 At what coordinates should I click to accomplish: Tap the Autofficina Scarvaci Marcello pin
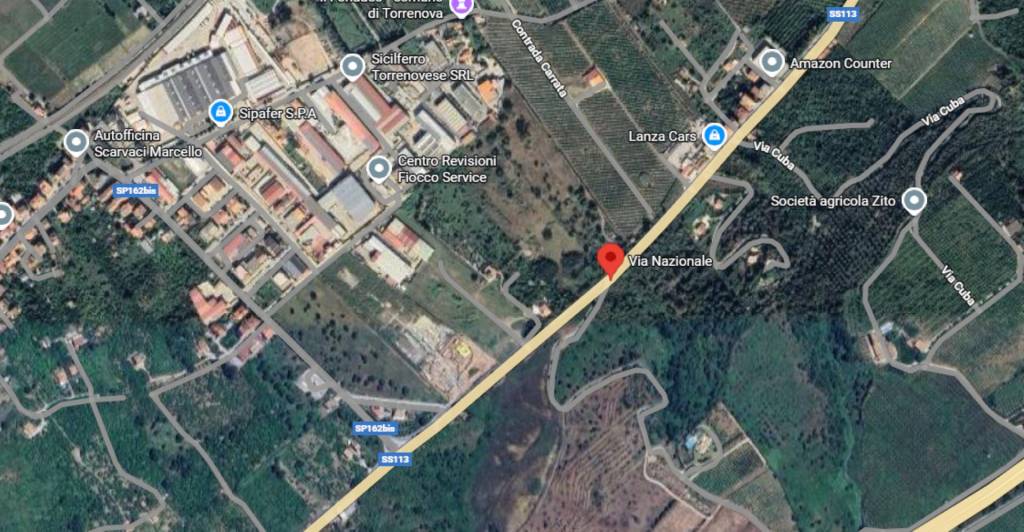pos(76,143)
